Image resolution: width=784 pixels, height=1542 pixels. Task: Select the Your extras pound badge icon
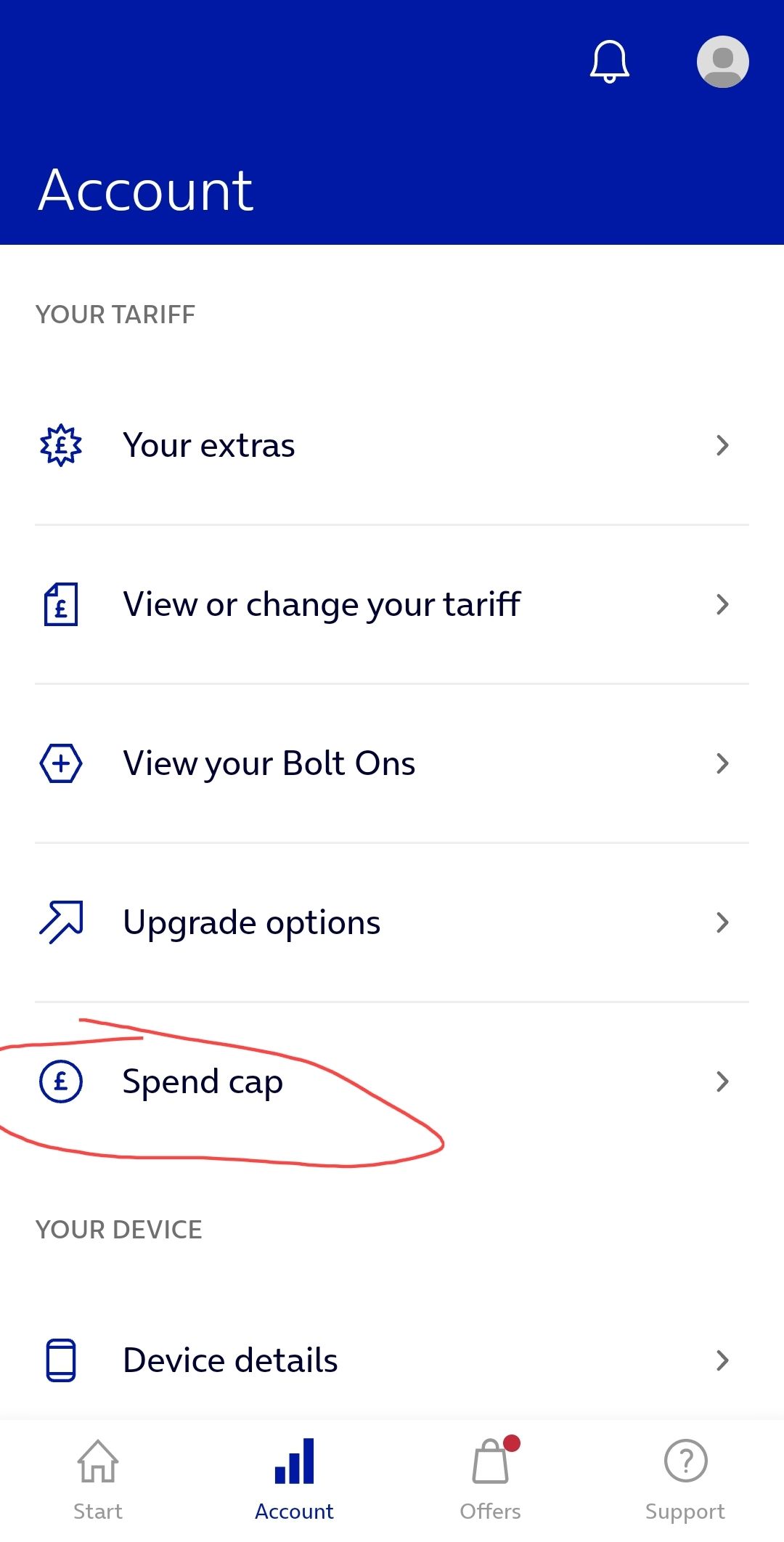coord(61,445)
